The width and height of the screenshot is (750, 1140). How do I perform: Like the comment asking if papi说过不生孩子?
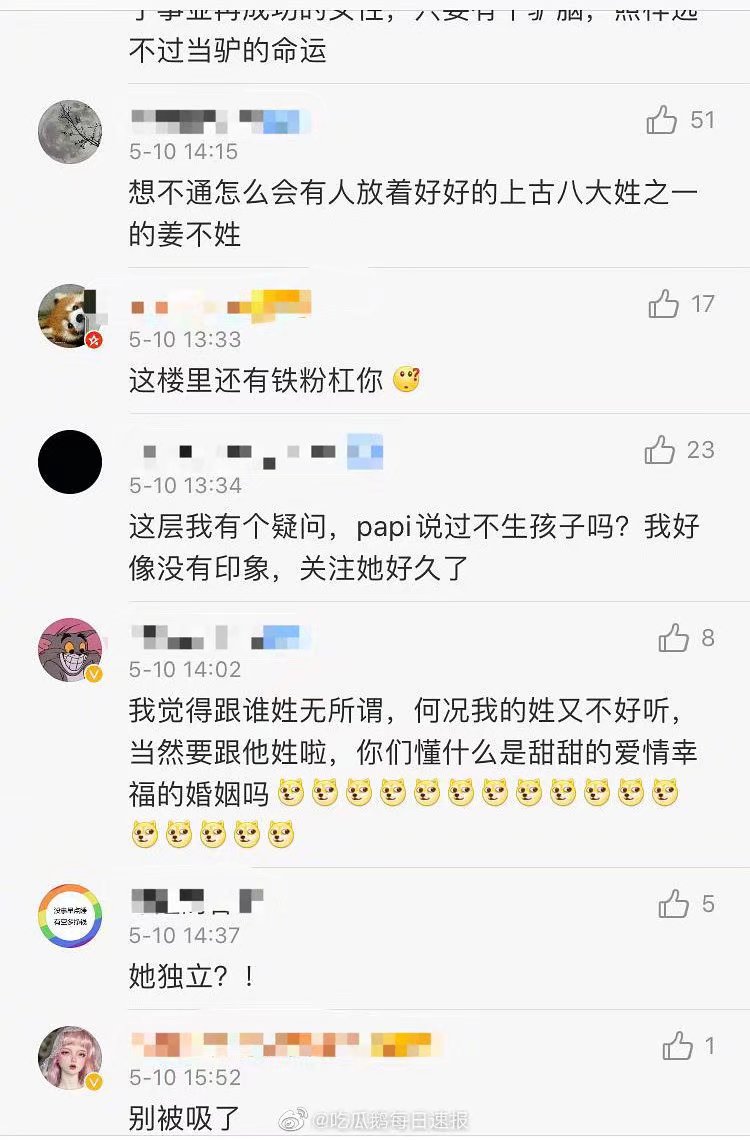coord(660,451)
